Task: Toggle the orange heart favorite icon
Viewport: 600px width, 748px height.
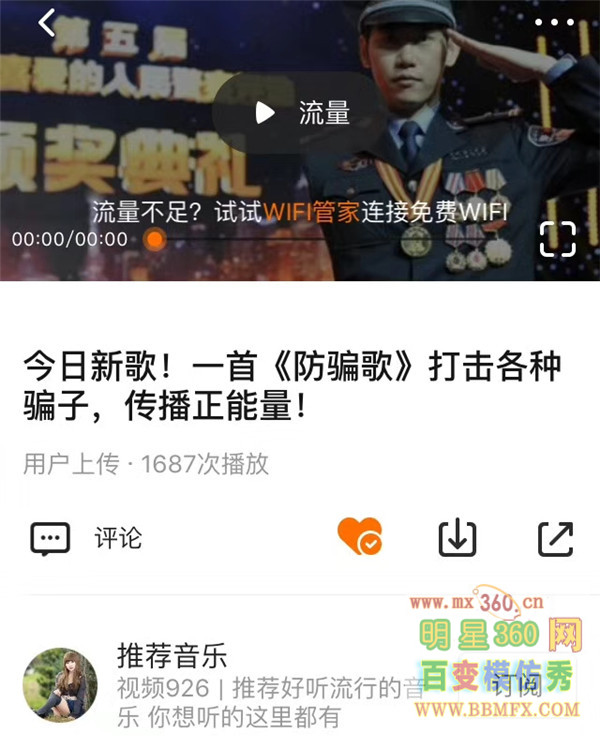Action: click(x=359, y=537)
